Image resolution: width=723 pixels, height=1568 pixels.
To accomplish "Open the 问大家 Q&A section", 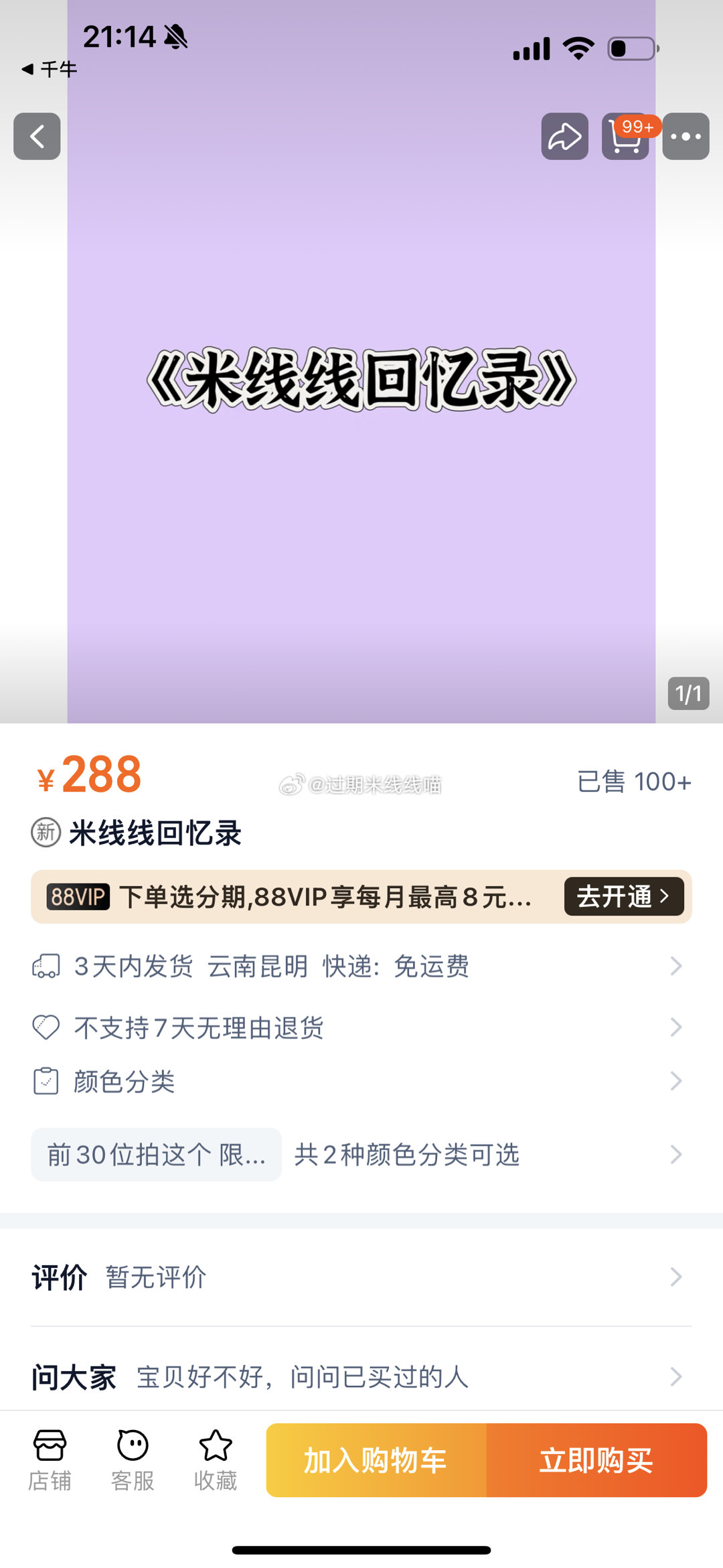I will click(361, 1377).
